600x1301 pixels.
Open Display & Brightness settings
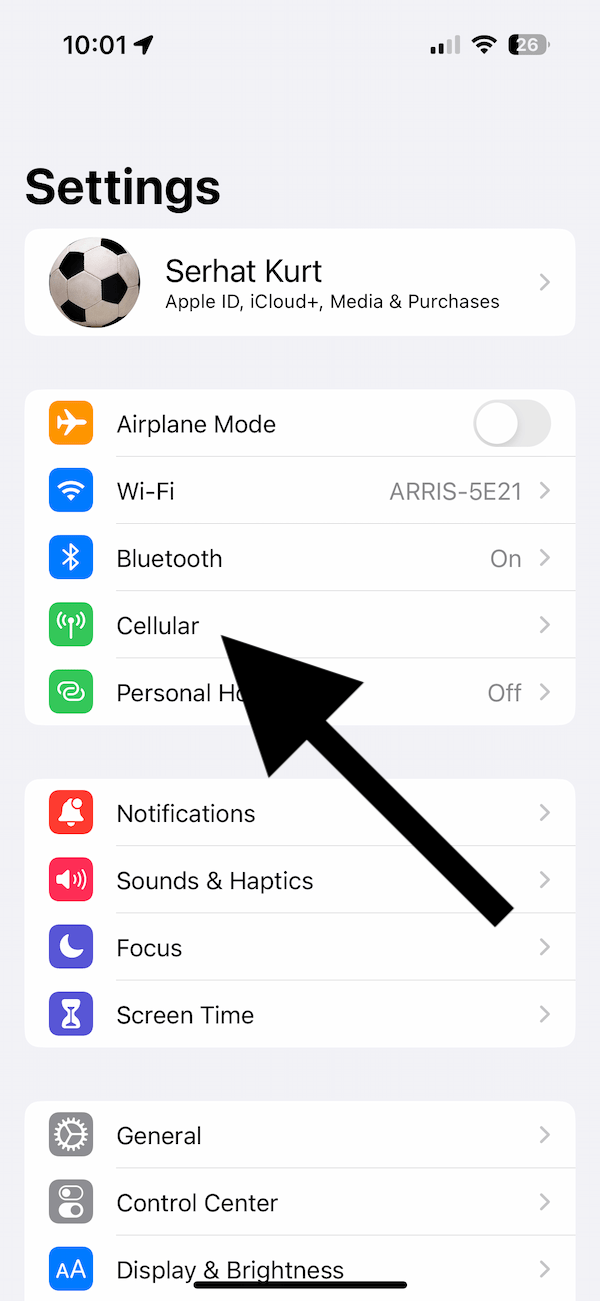click(300, 1268)
